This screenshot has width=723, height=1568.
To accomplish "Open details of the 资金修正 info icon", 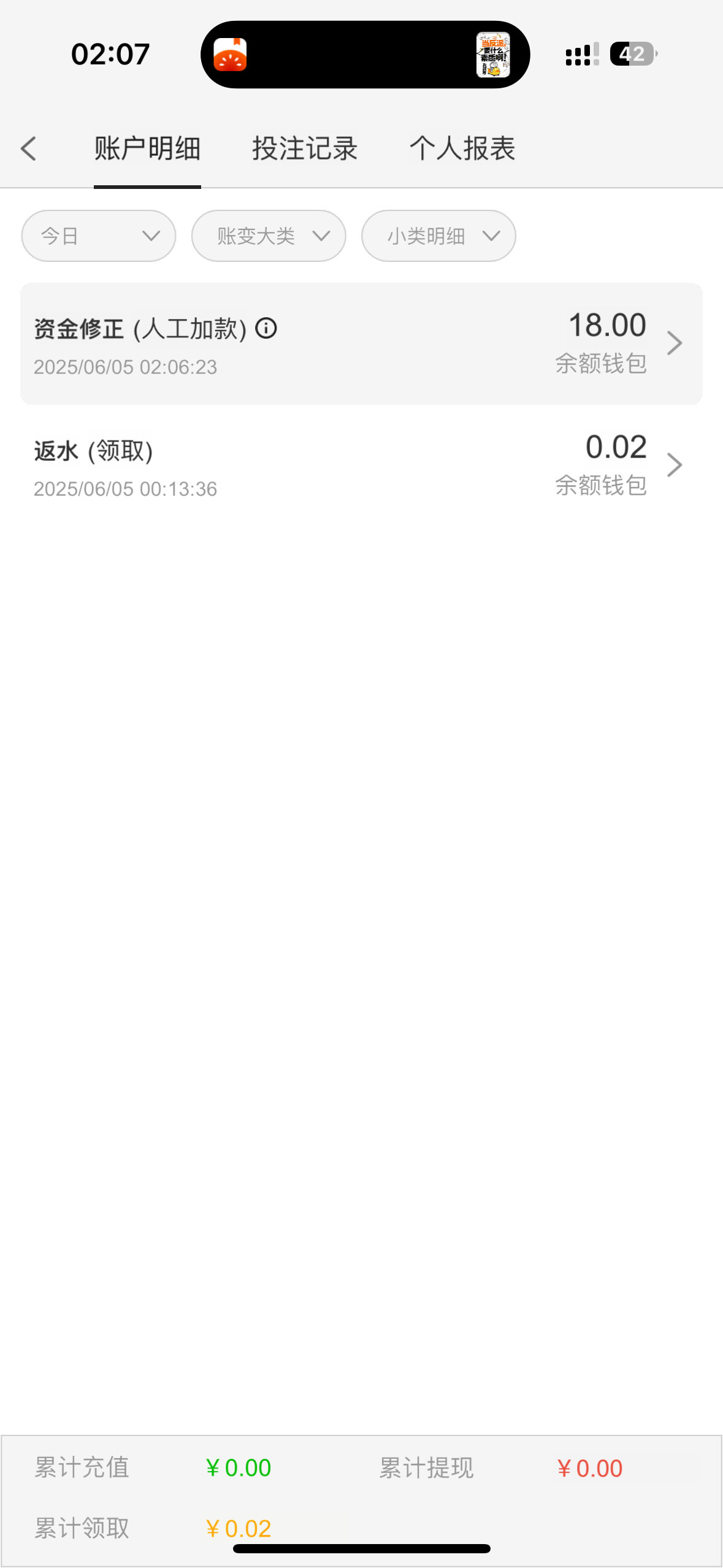I will pos(266,329).
